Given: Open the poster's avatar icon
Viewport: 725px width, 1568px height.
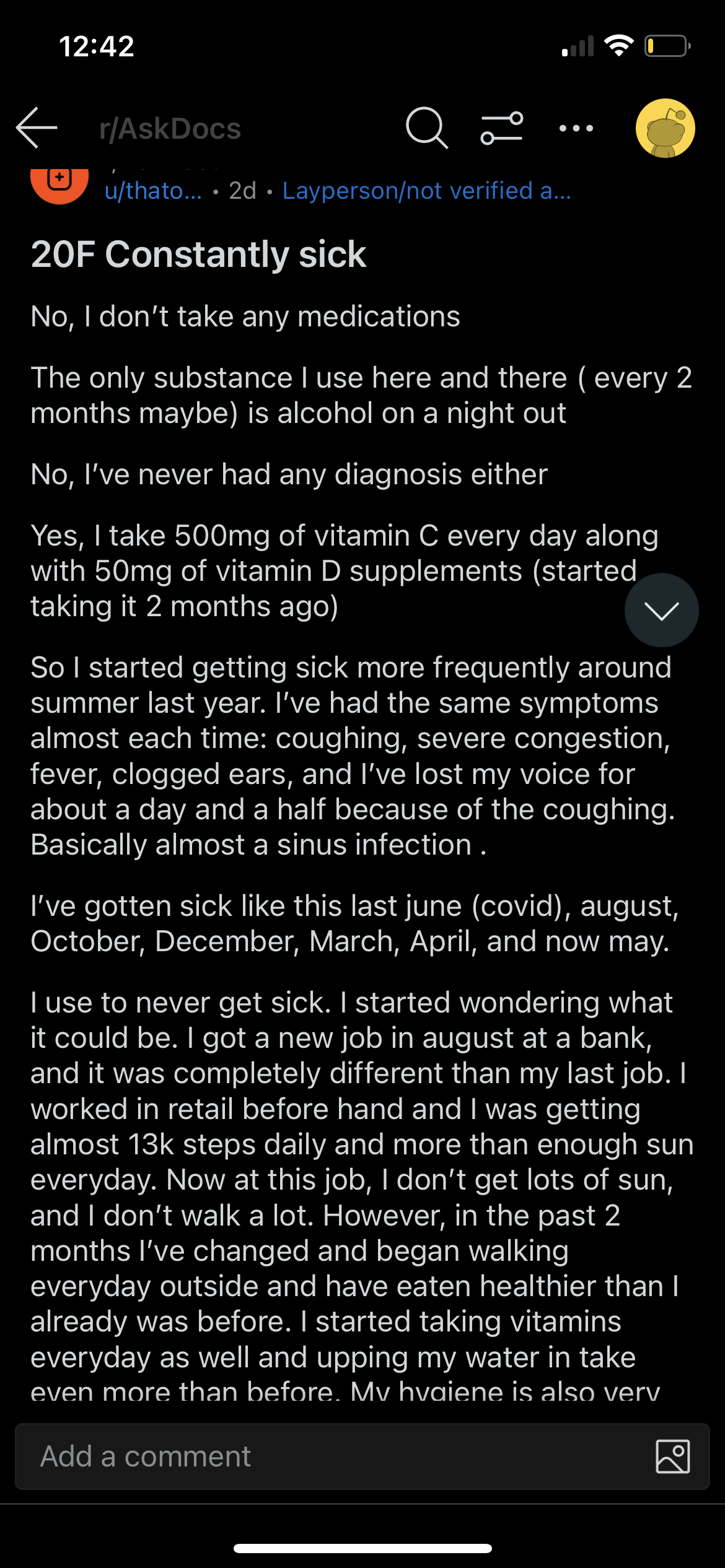Looking at the screenshot, I should click(59, 181).
